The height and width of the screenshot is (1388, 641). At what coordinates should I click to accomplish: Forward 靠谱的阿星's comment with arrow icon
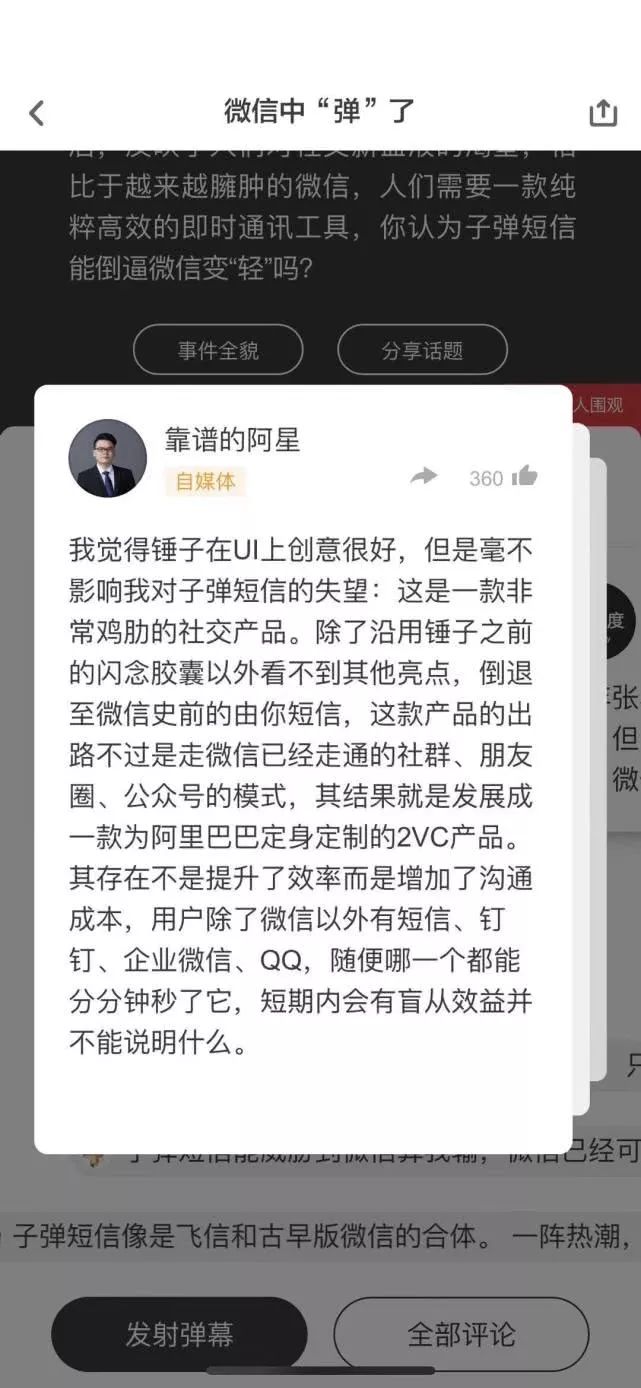click(x=424, y=477)
